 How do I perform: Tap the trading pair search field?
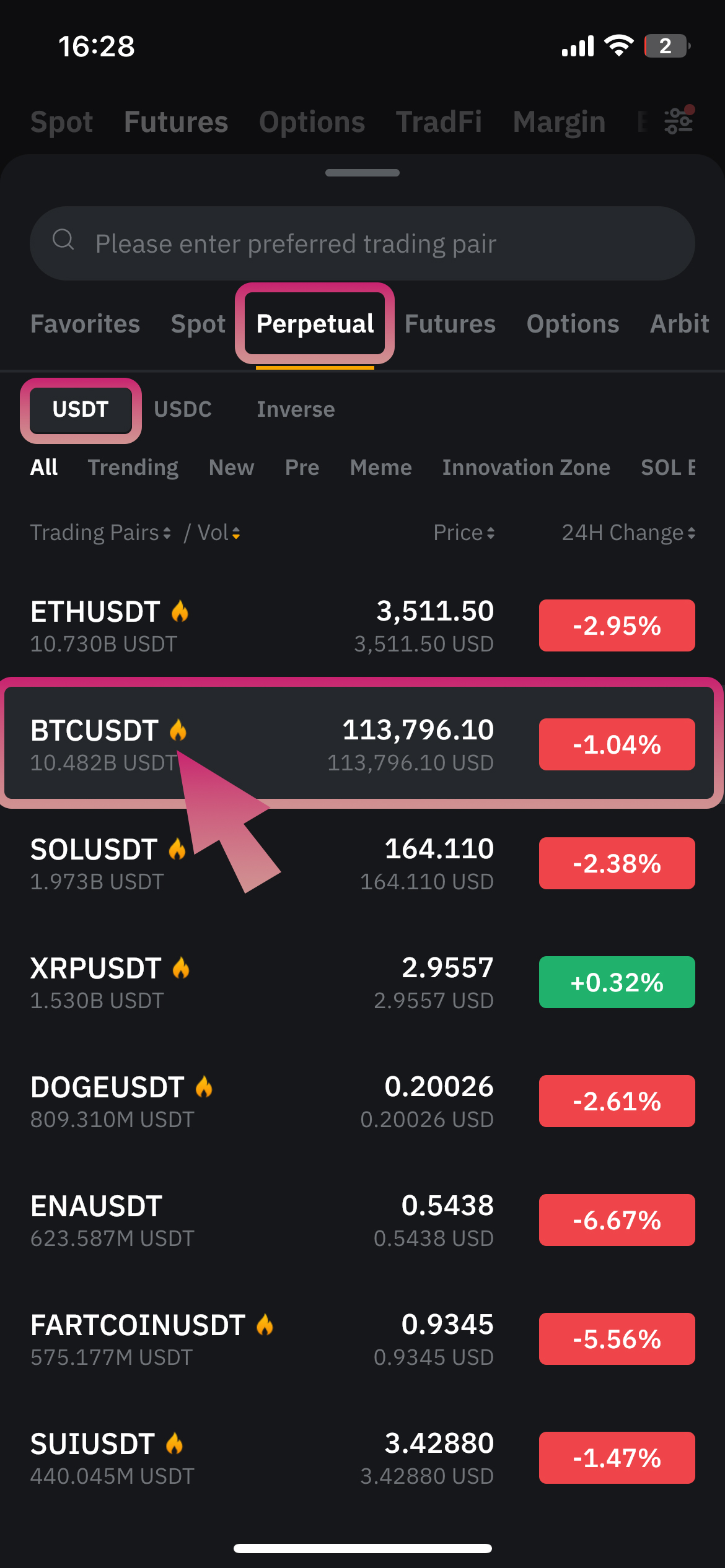pyautogui.click(x=362, y=243)
